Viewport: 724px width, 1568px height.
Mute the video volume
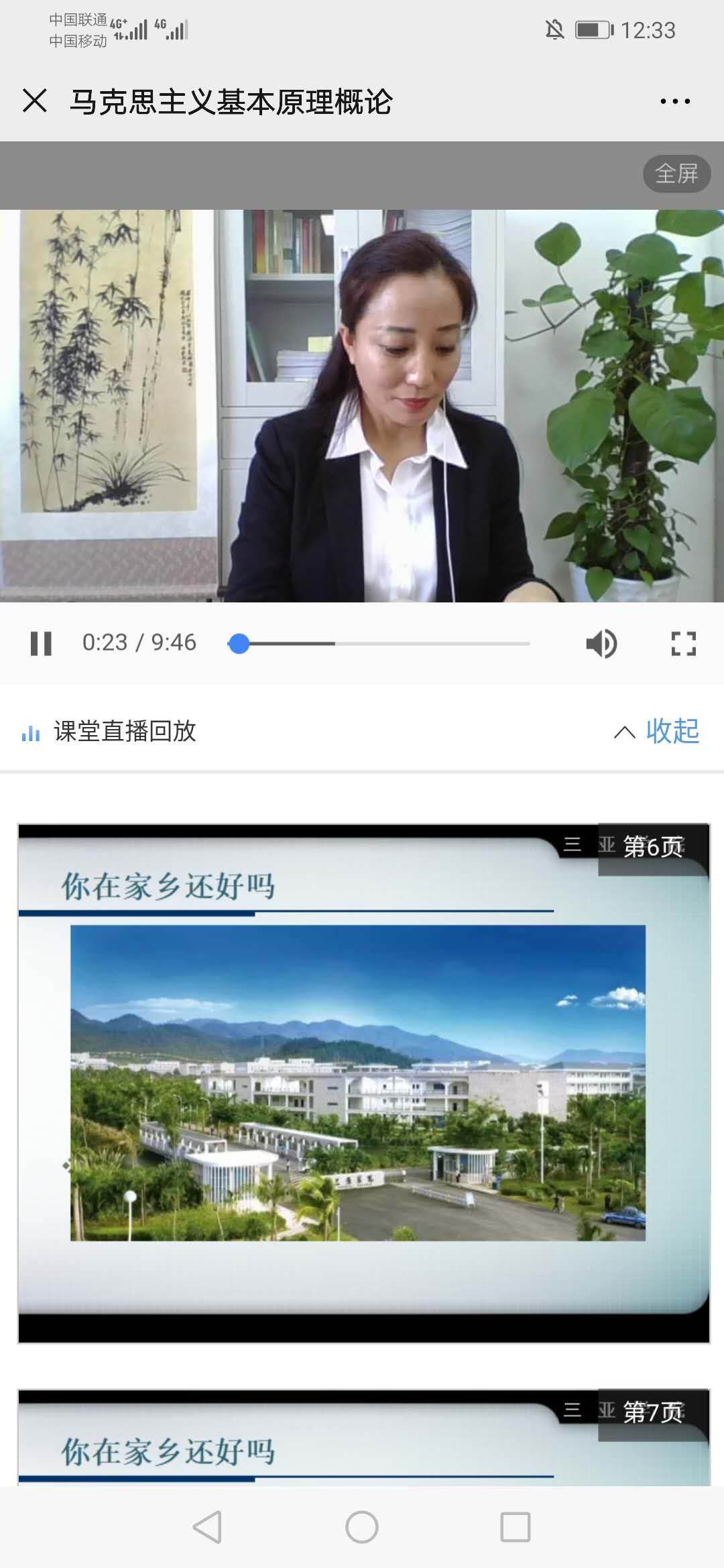tap(601, 643)
